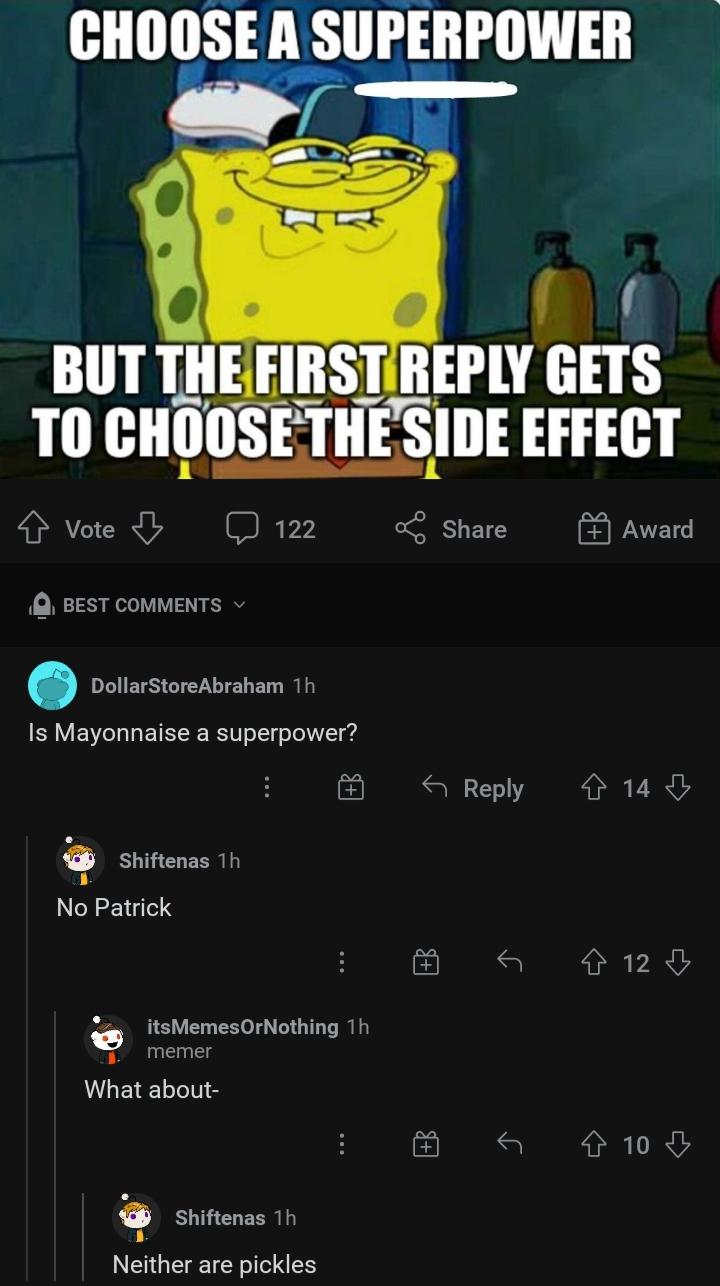The image size is (720, 1286).
Task: Downvote the post
Action: point(147,529)
